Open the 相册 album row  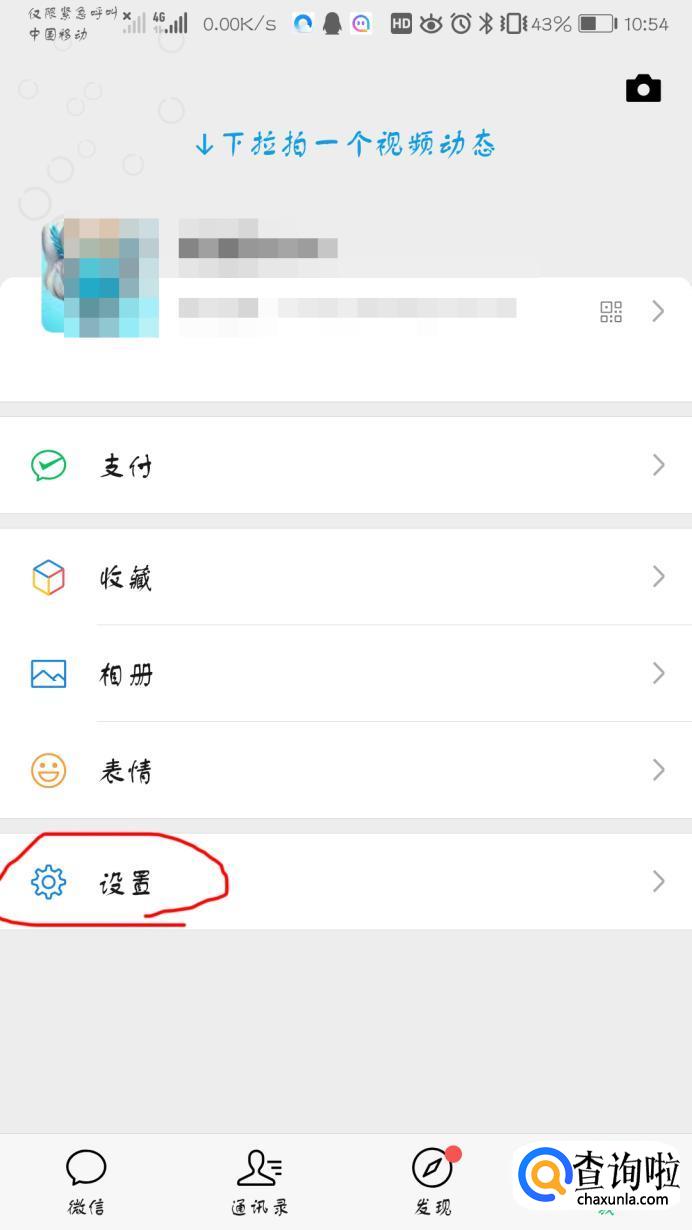click(x=345, y=674)
